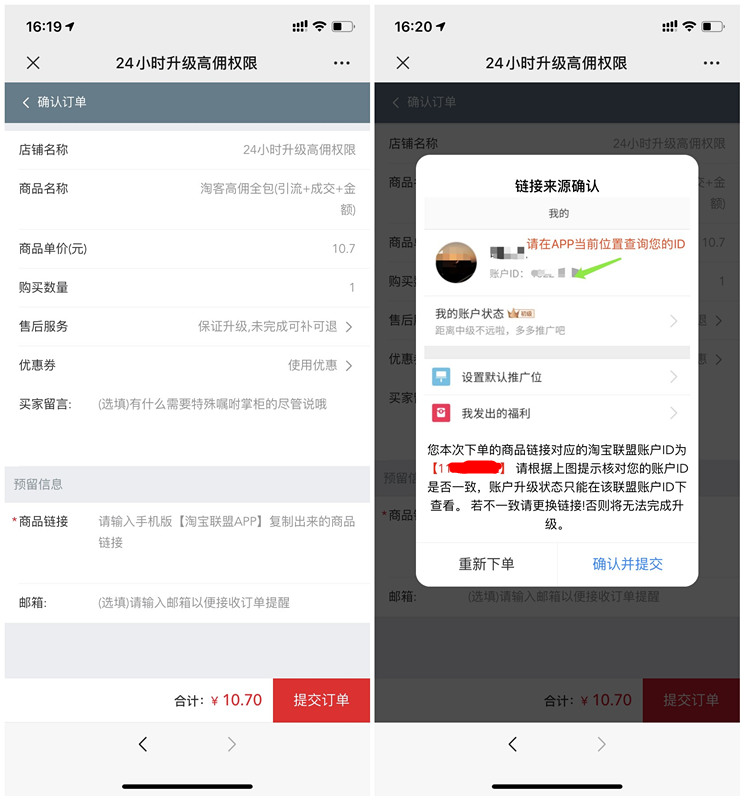Image resolution: width=744 pixels, height=800 pixels.
Task: Select the 我的 tab in the dialog
Action: (557, 213)
